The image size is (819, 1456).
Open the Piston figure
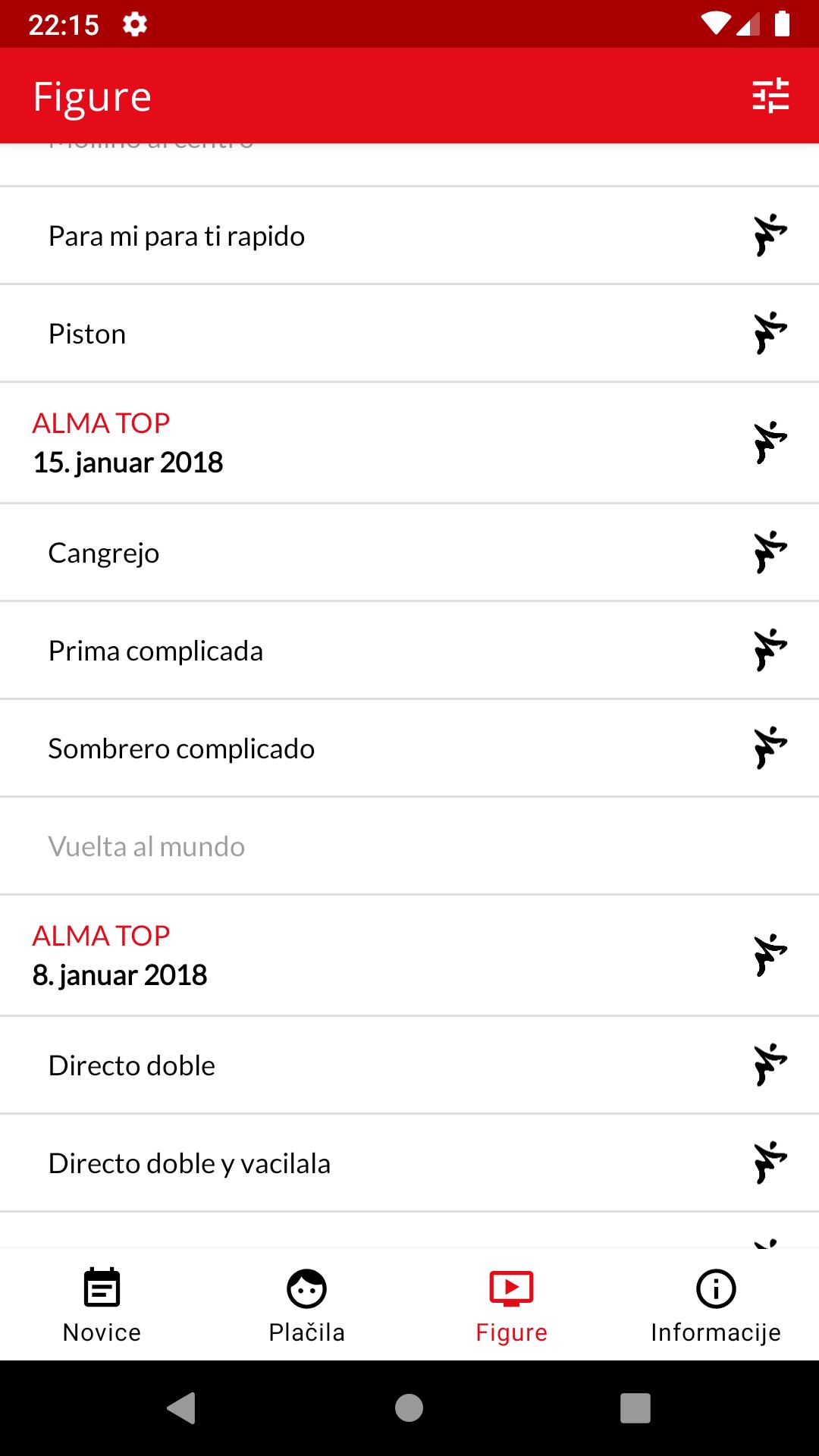coord(409,334)
